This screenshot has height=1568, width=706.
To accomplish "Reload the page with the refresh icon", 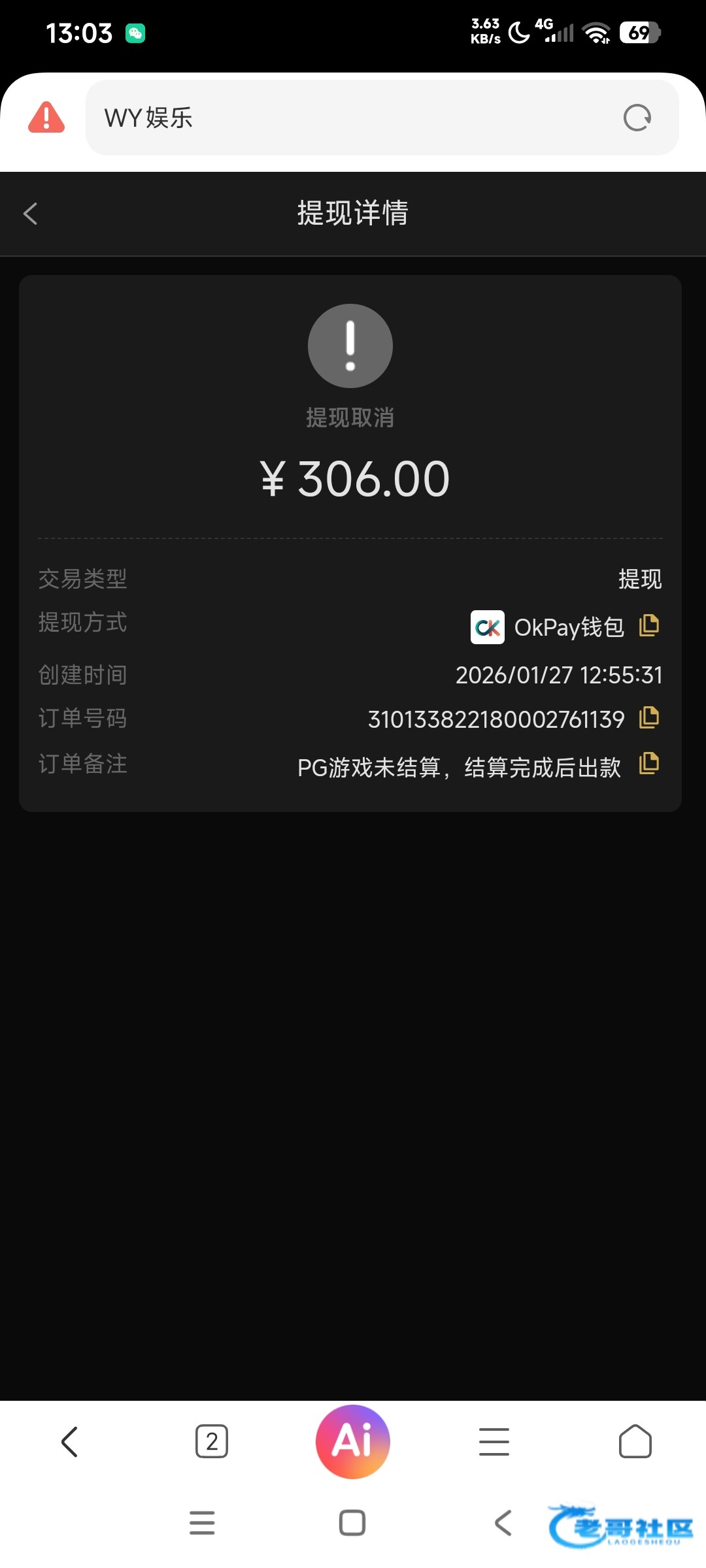I will point(637,118).
